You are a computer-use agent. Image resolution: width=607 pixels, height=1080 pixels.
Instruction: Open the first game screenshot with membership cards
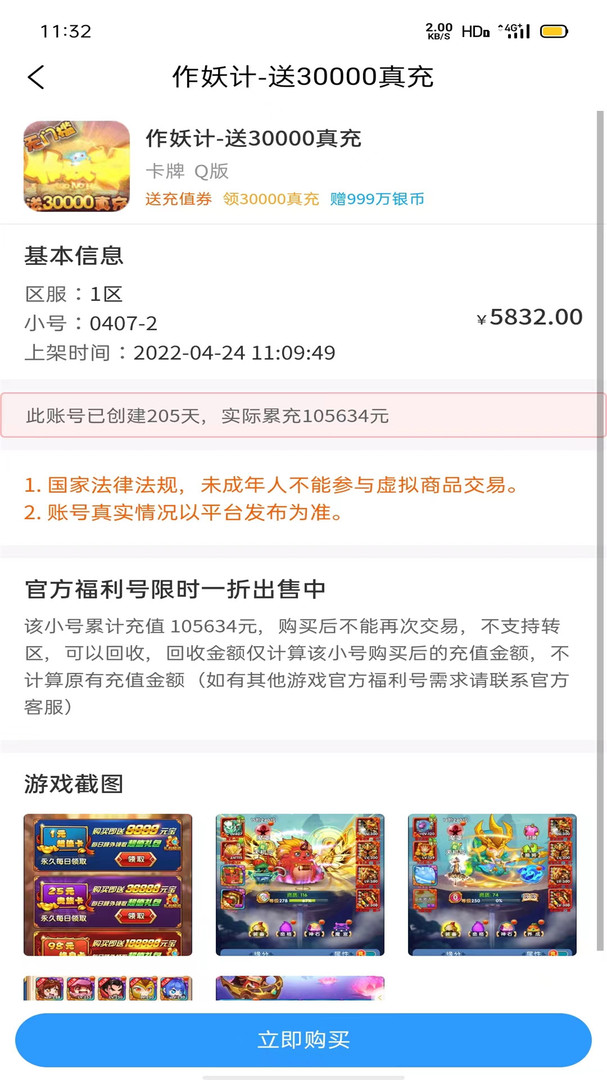coord(108,884)
